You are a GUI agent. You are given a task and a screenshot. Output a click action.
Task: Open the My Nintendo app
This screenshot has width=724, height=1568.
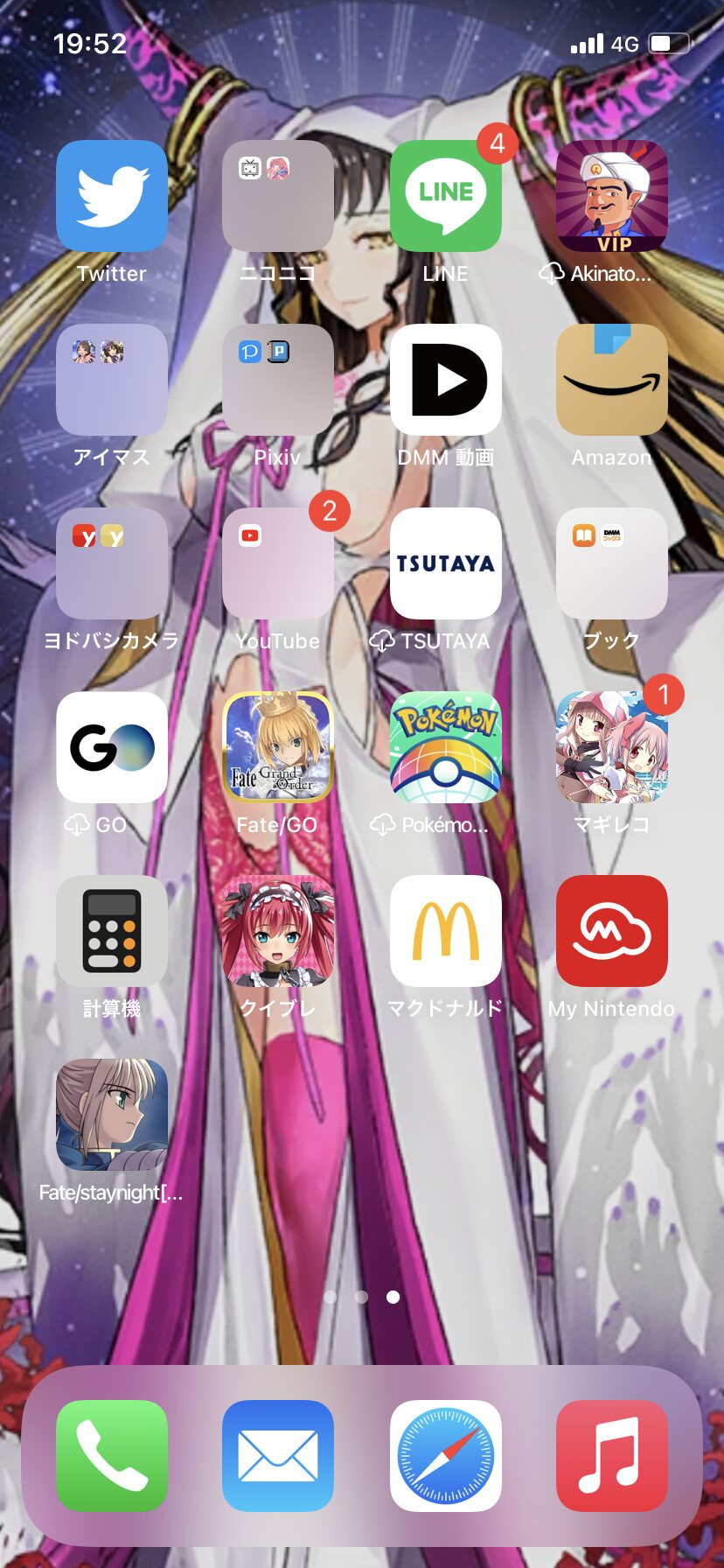tap(612, 931)
